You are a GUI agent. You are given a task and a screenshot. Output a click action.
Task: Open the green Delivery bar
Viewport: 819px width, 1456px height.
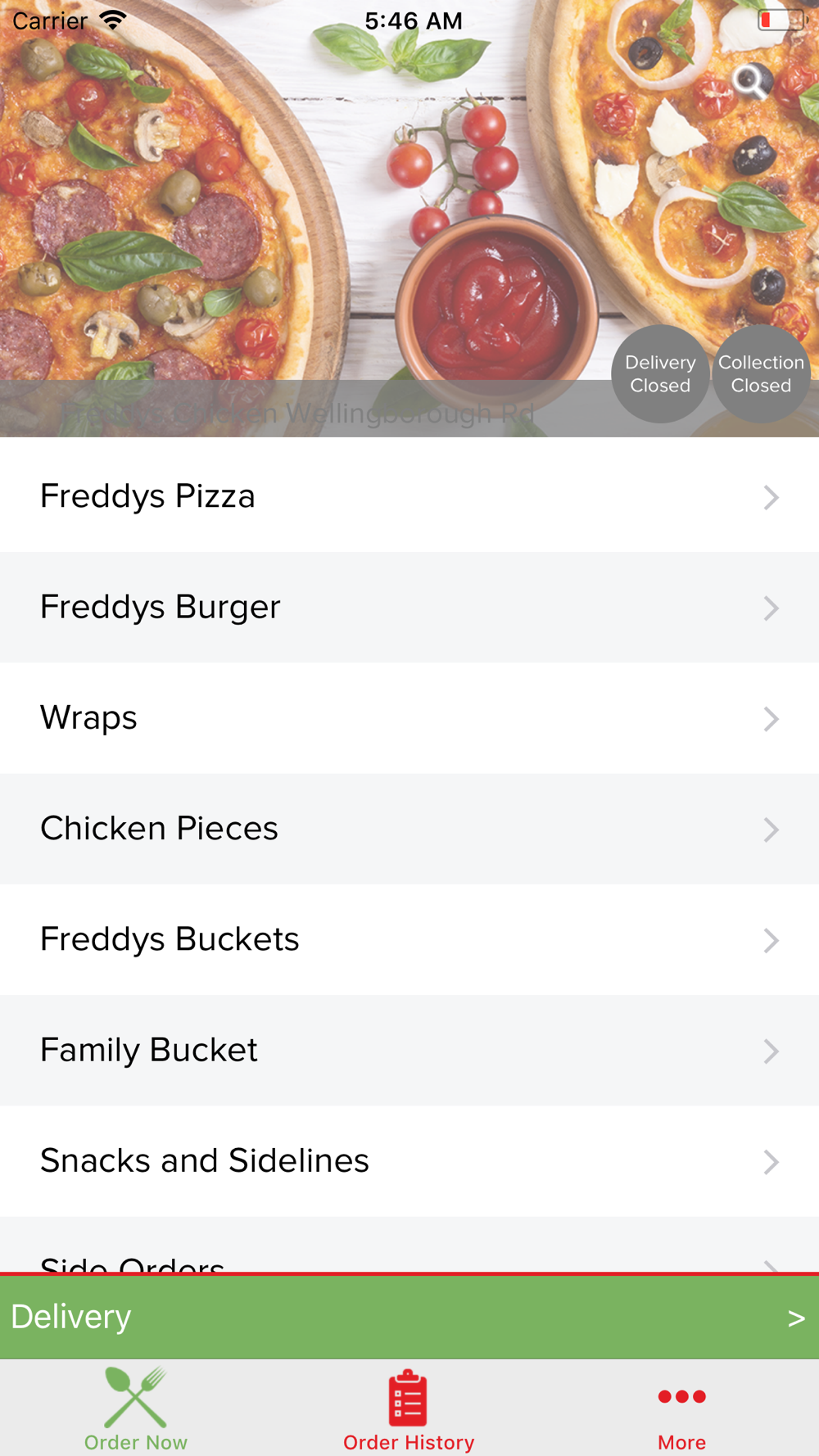coord(409,1317)
